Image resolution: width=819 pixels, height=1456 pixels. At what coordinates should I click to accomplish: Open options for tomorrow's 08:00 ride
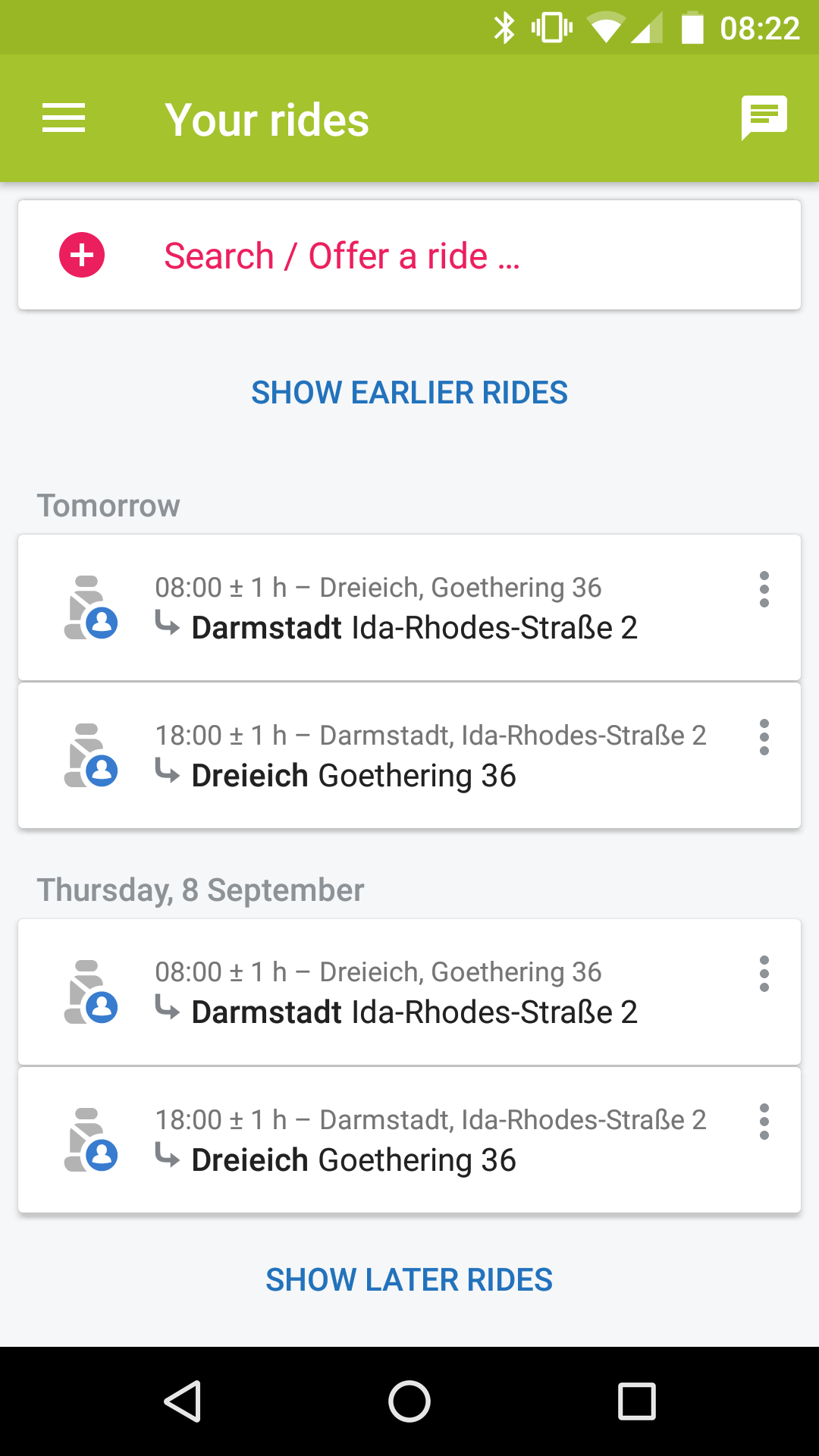764,589
